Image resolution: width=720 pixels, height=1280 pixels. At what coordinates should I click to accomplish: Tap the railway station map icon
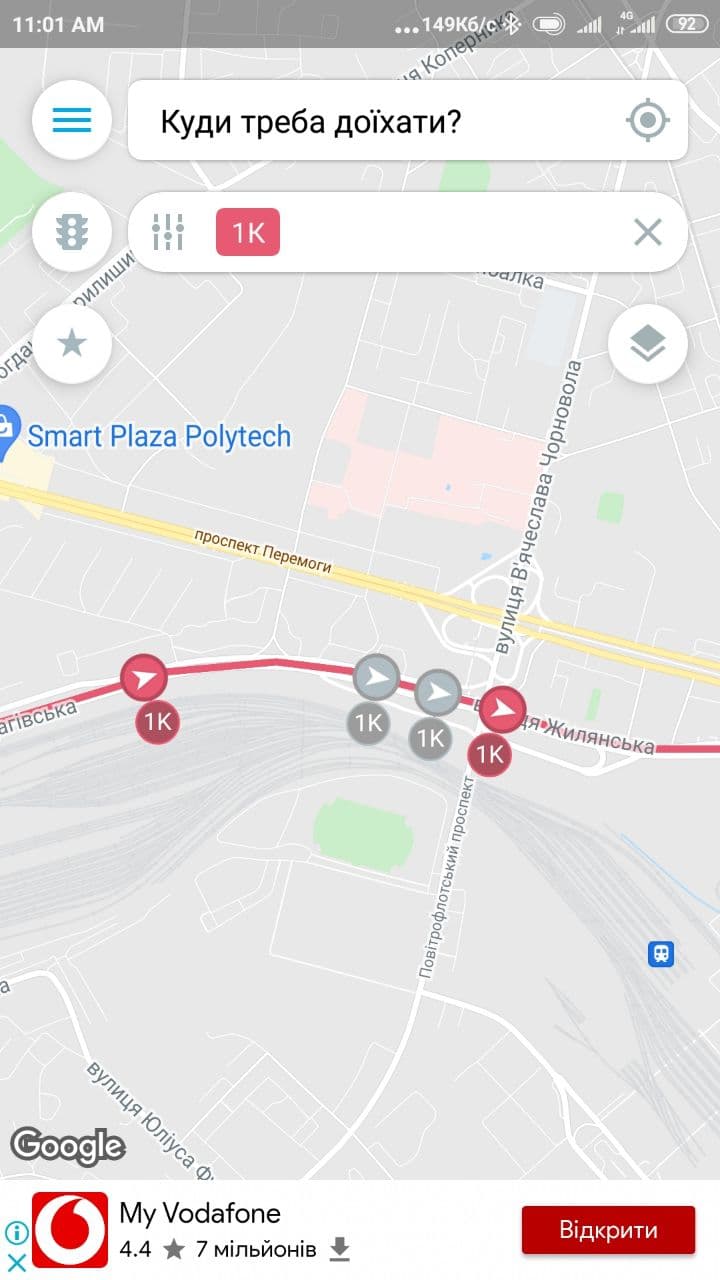(660, 953)
